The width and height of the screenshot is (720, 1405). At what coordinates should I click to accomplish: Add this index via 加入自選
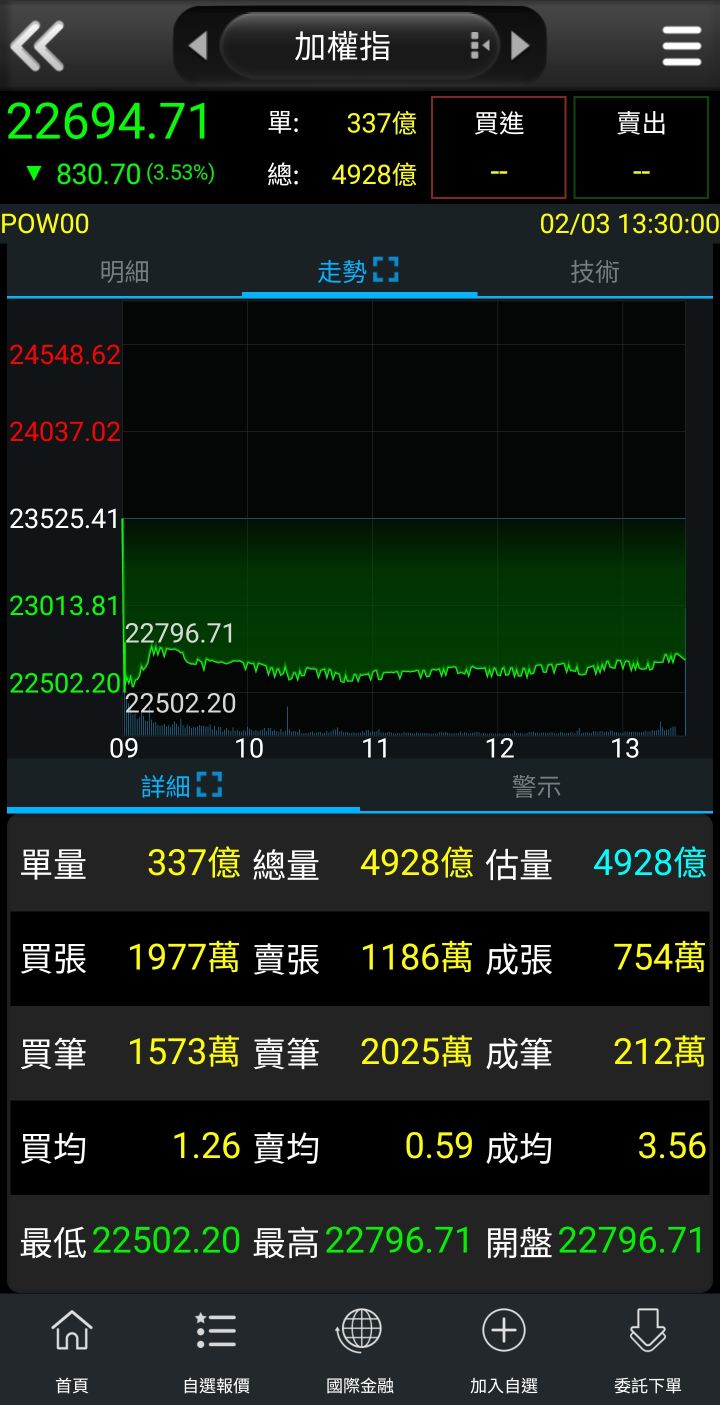[504, 1351]
